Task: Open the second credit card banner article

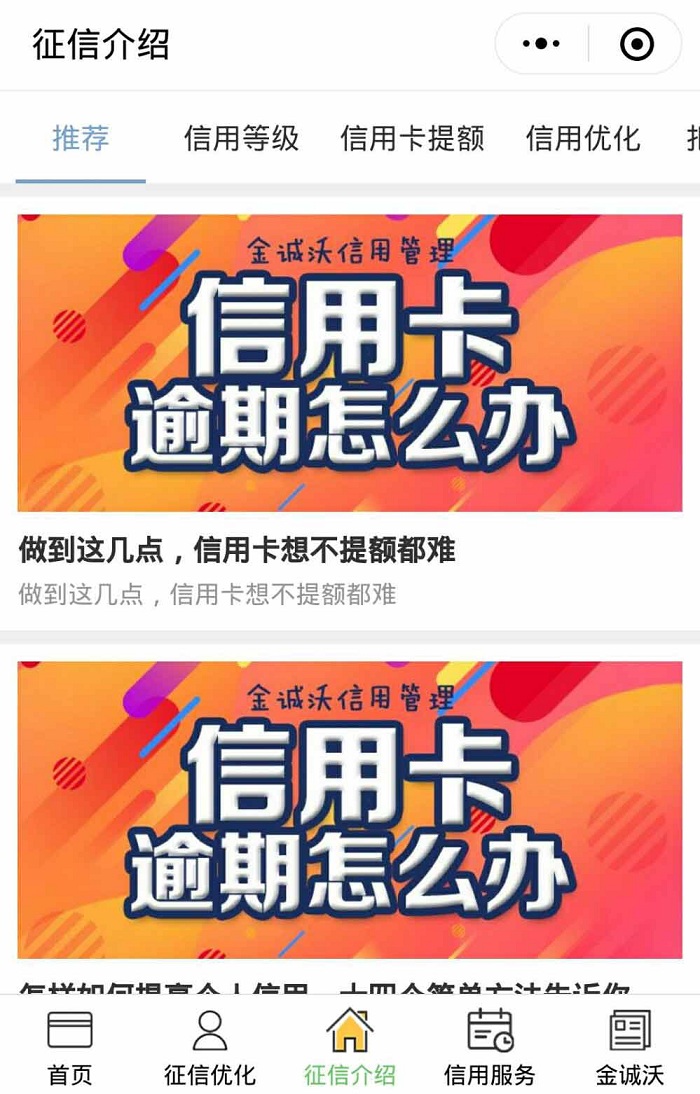Action: [350, 808]
